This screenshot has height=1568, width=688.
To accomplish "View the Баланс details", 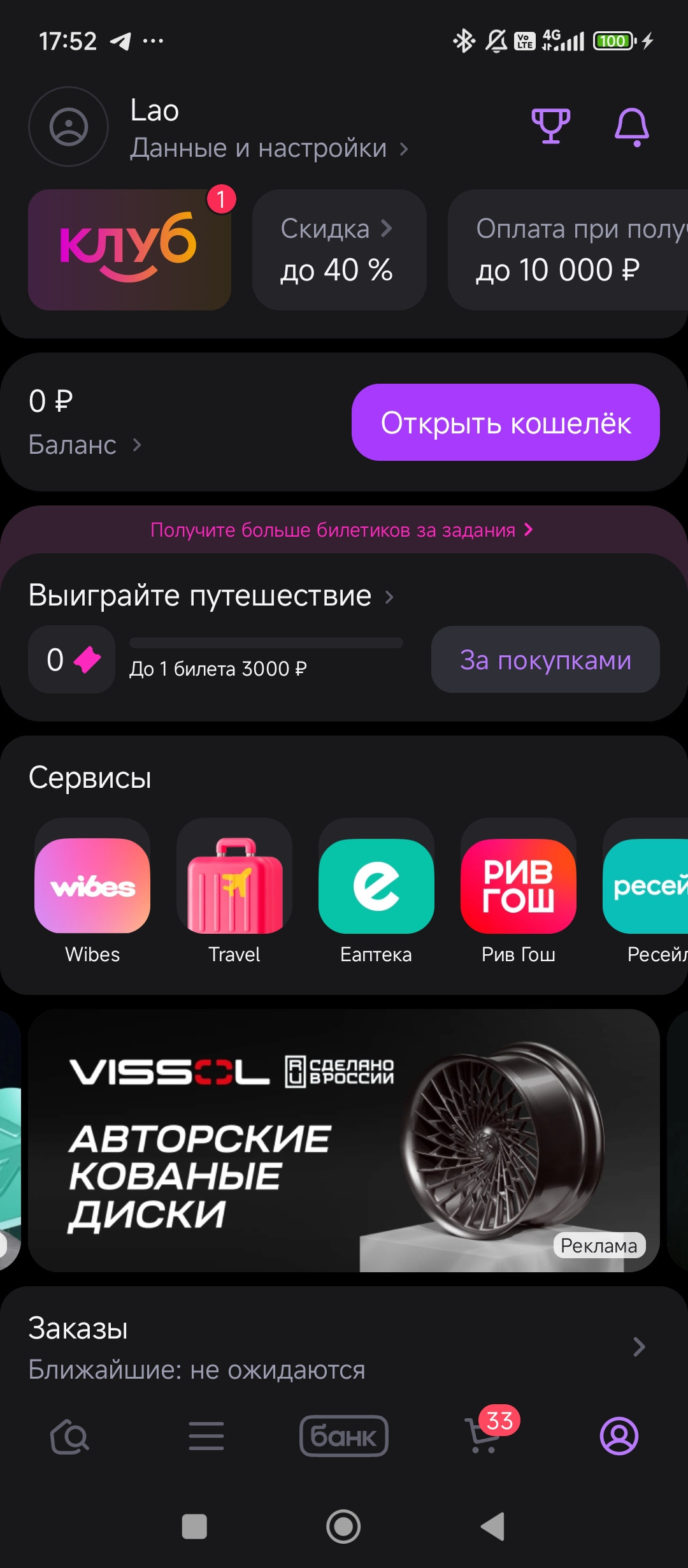I will 84,444.
